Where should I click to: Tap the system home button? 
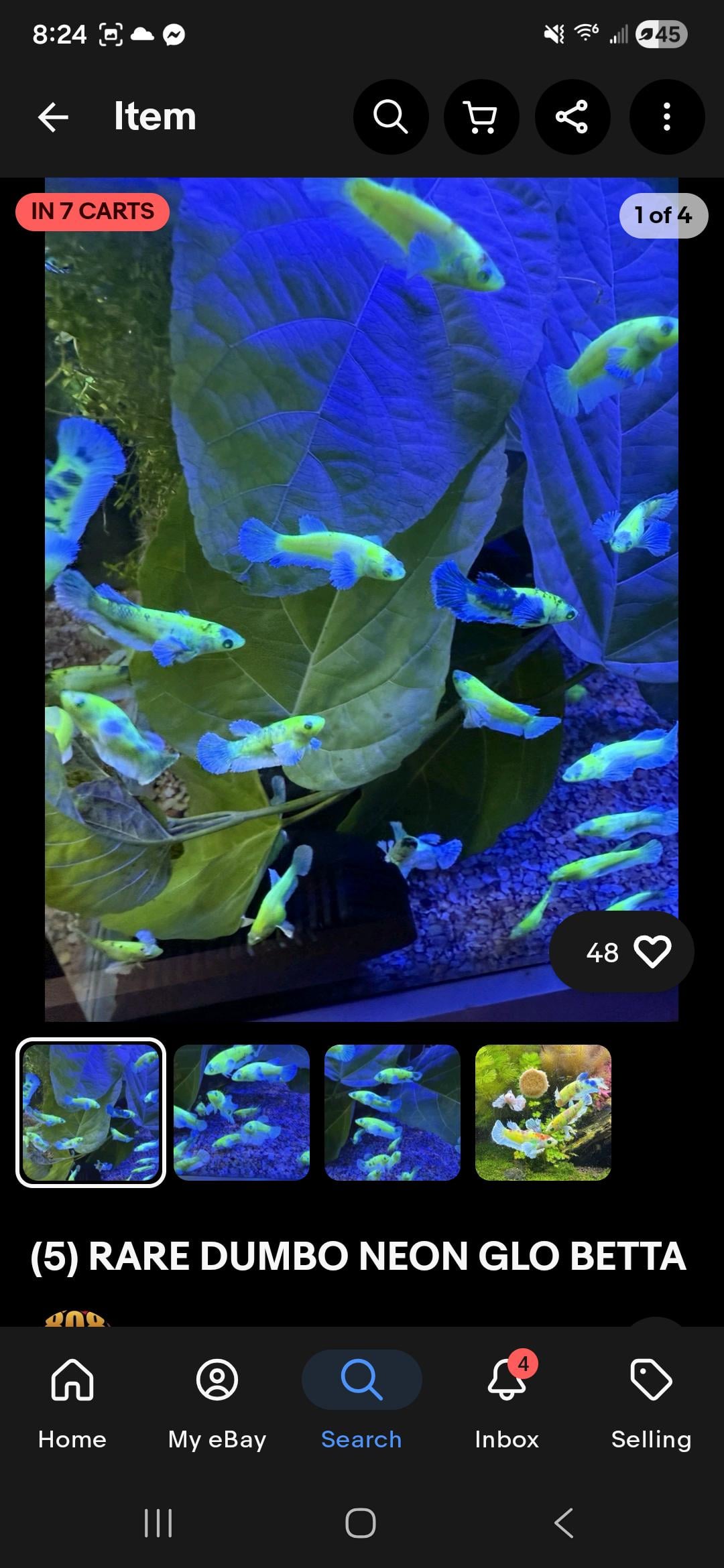[361, 1523]
